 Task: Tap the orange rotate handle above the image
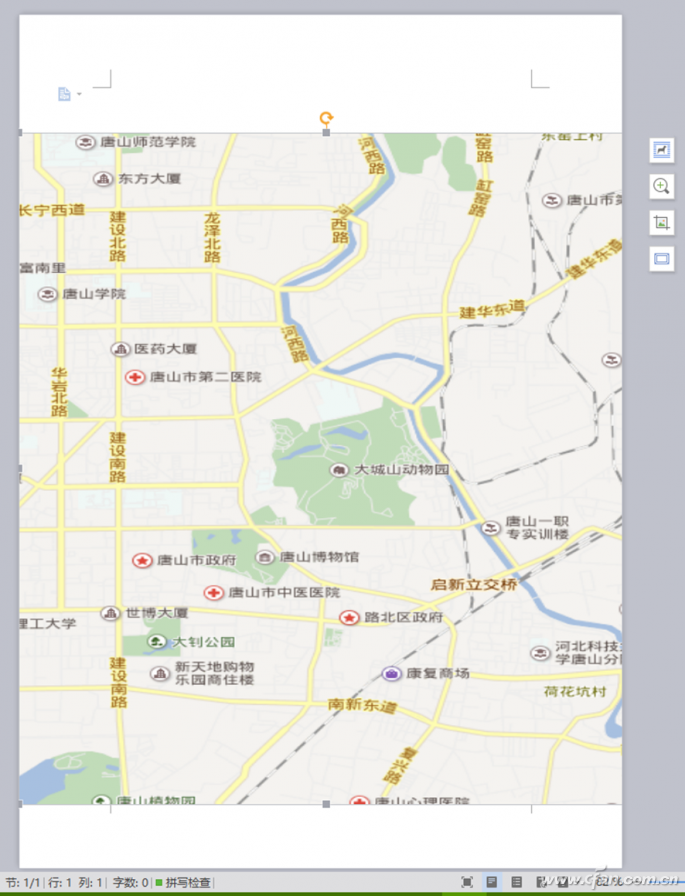coord(326,119)
